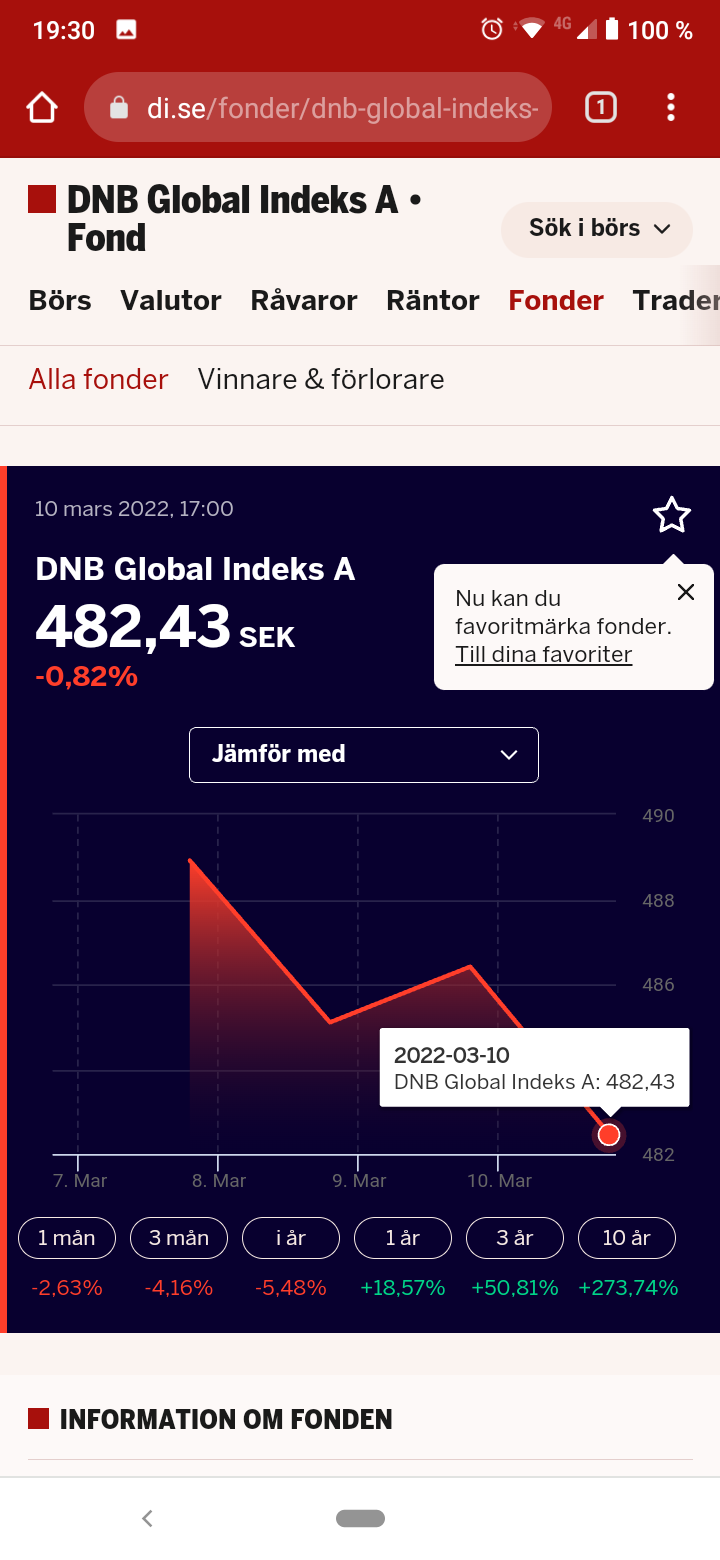The image size is (720, 1560).
Task: Open the browser overflow menu
Action: click(x=670, y=108)
